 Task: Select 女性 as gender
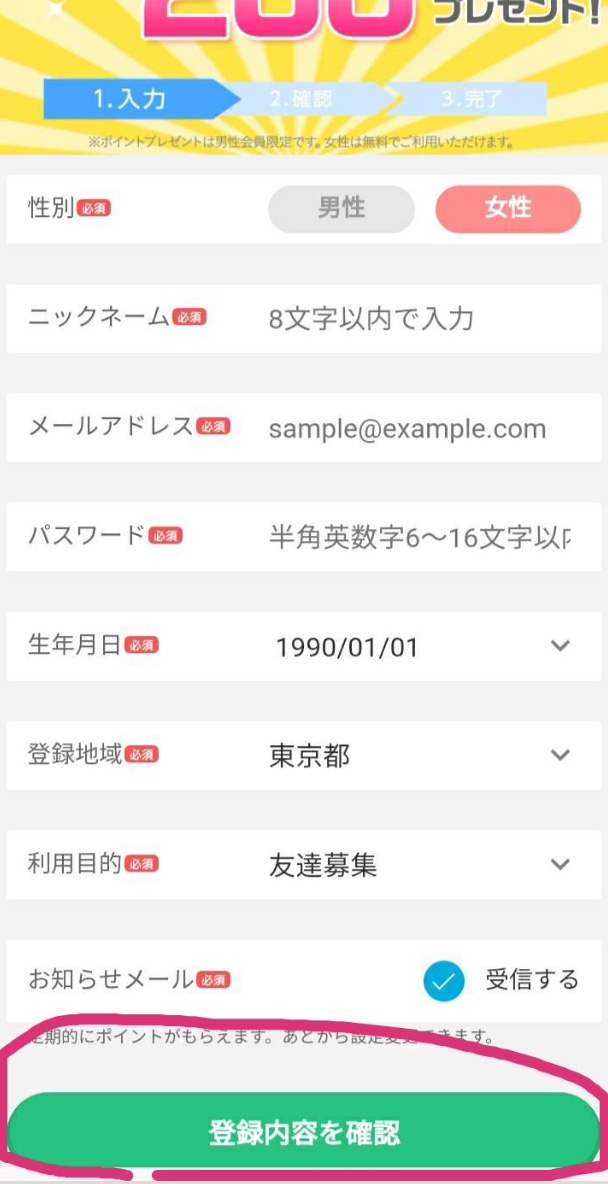507,209
